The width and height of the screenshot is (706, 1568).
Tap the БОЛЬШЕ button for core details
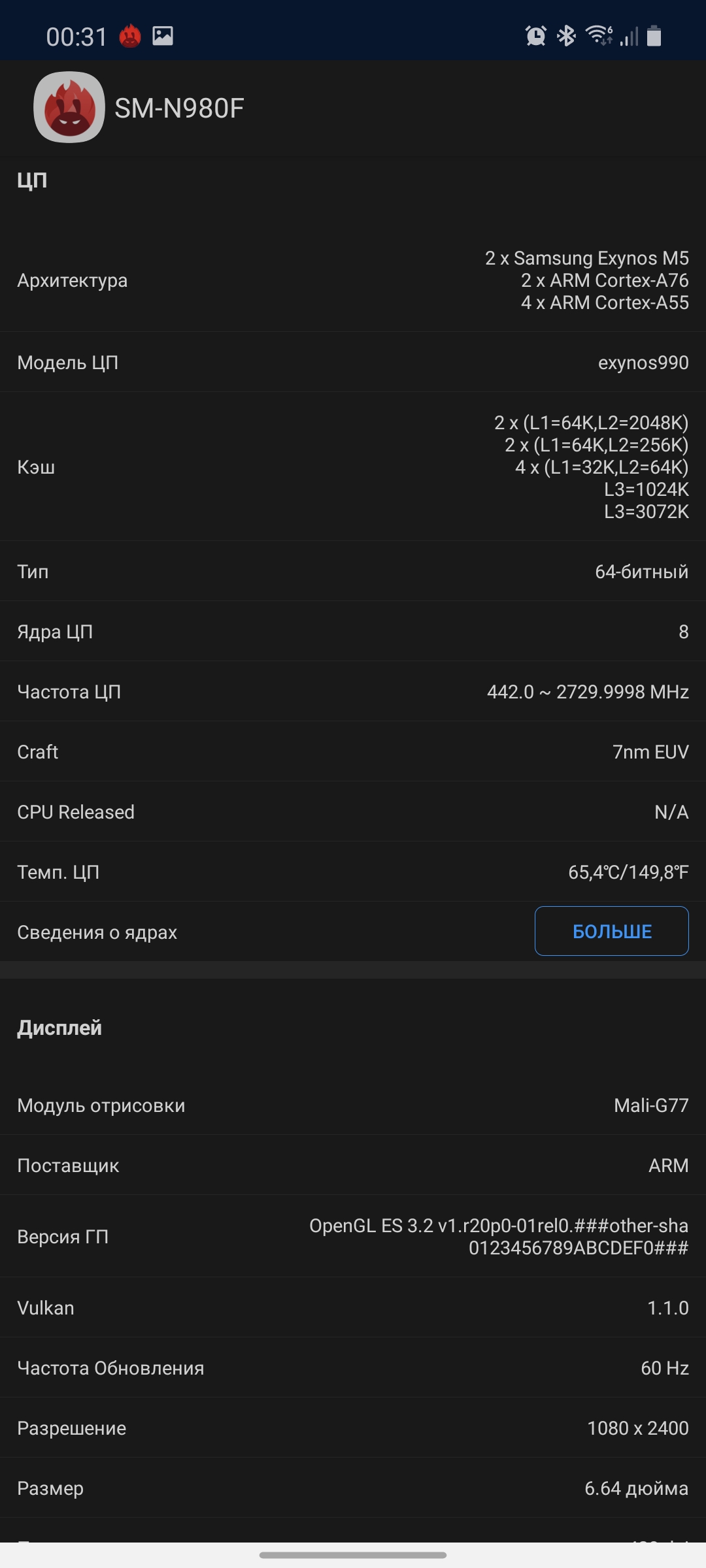click(611, 931)
